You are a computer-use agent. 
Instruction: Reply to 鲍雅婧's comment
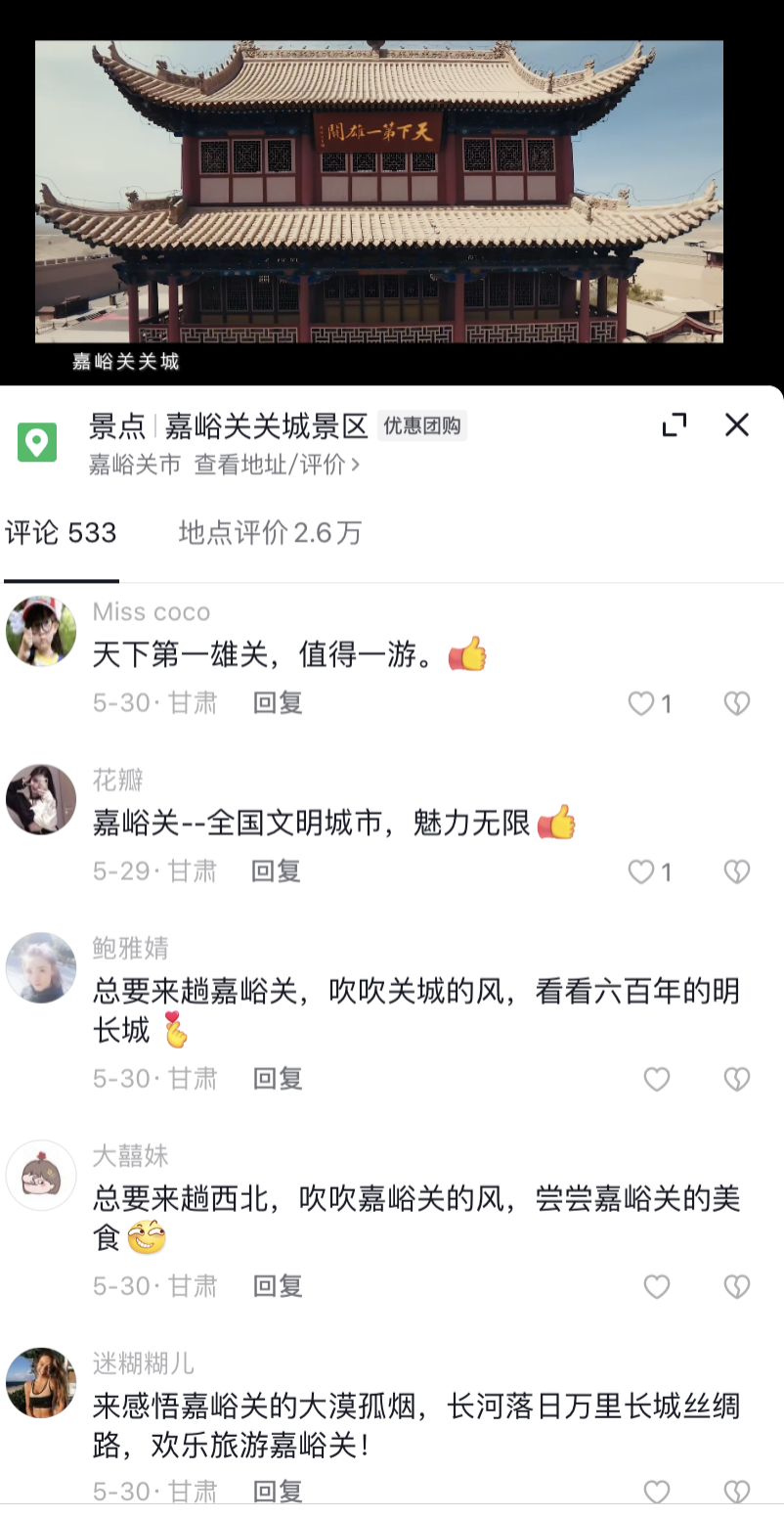[x=278, y=1078]
